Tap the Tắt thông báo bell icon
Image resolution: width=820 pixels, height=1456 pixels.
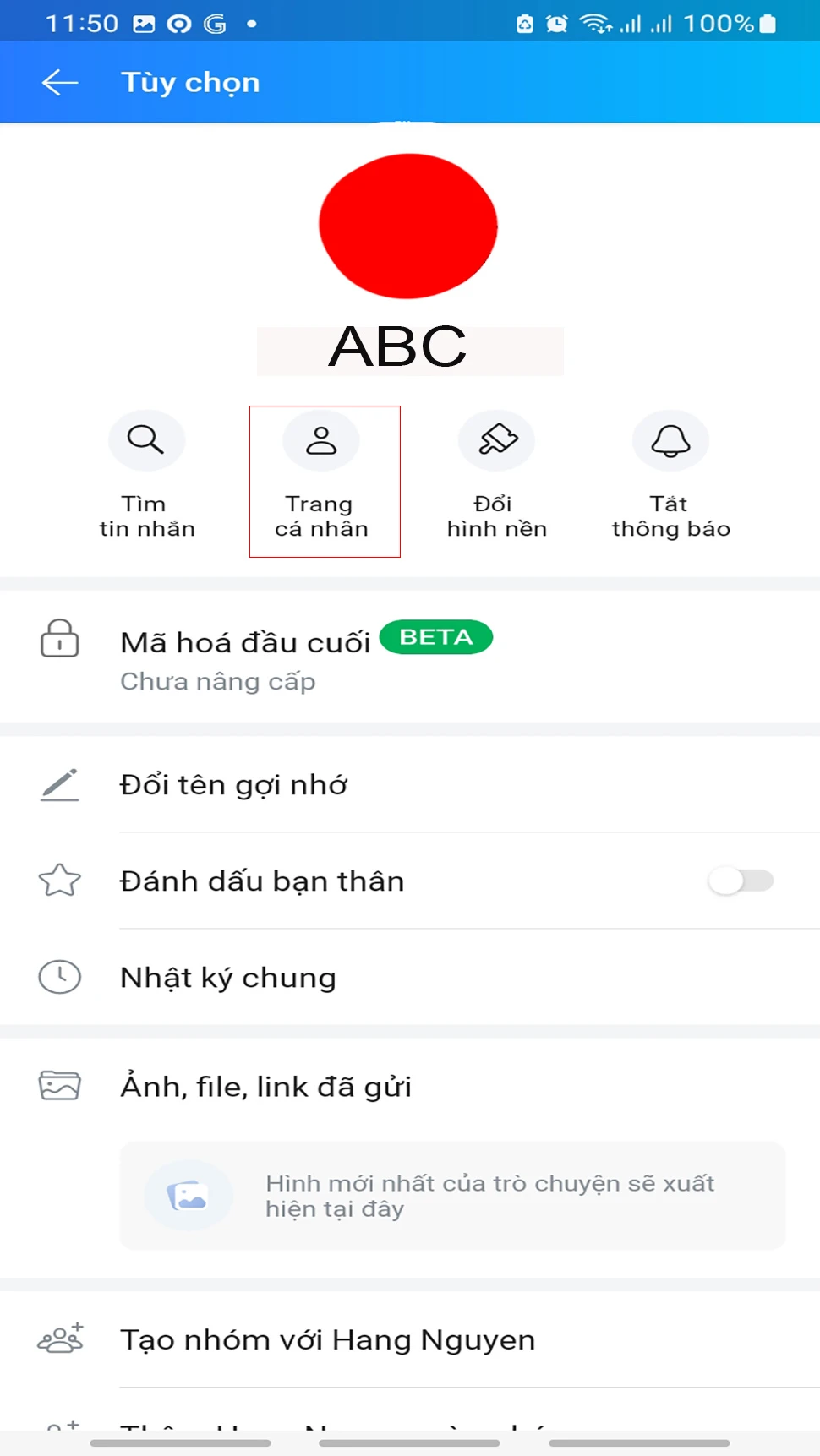670,439
